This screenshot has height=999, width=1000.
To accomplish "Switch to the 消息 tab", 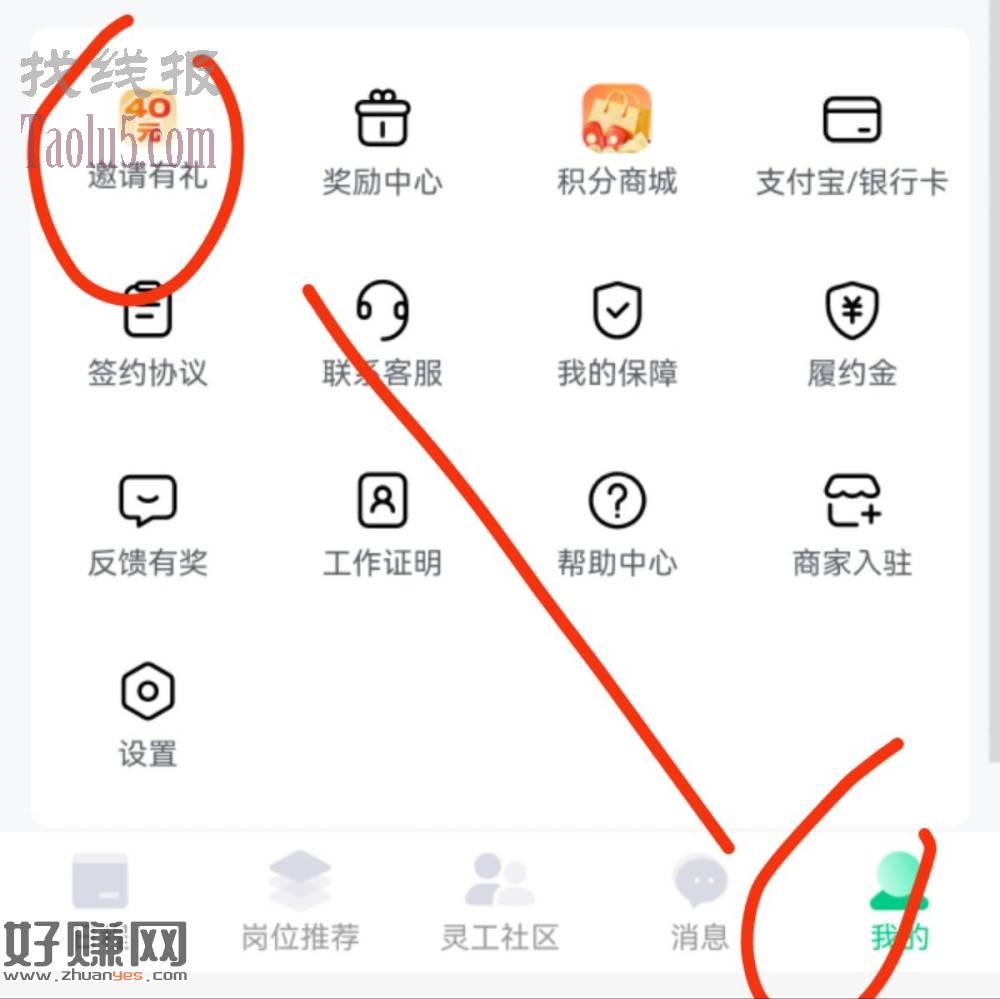I will pos(700,902).
